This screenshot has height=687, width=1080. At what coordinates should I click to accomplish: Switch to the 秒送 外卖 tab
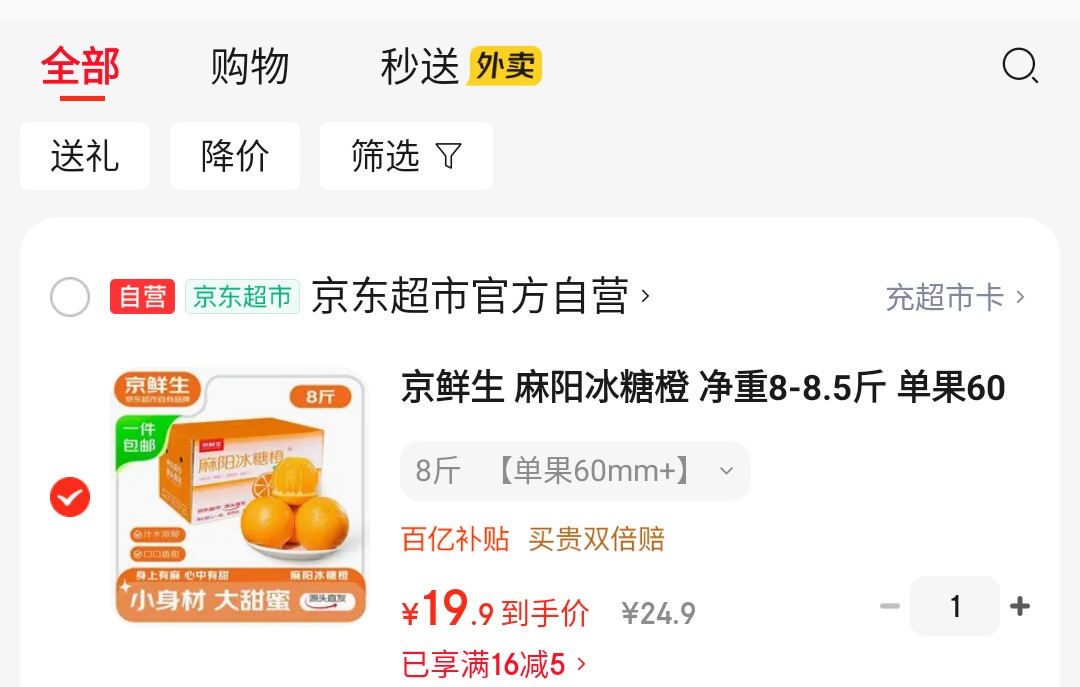(x=461, y=67)
